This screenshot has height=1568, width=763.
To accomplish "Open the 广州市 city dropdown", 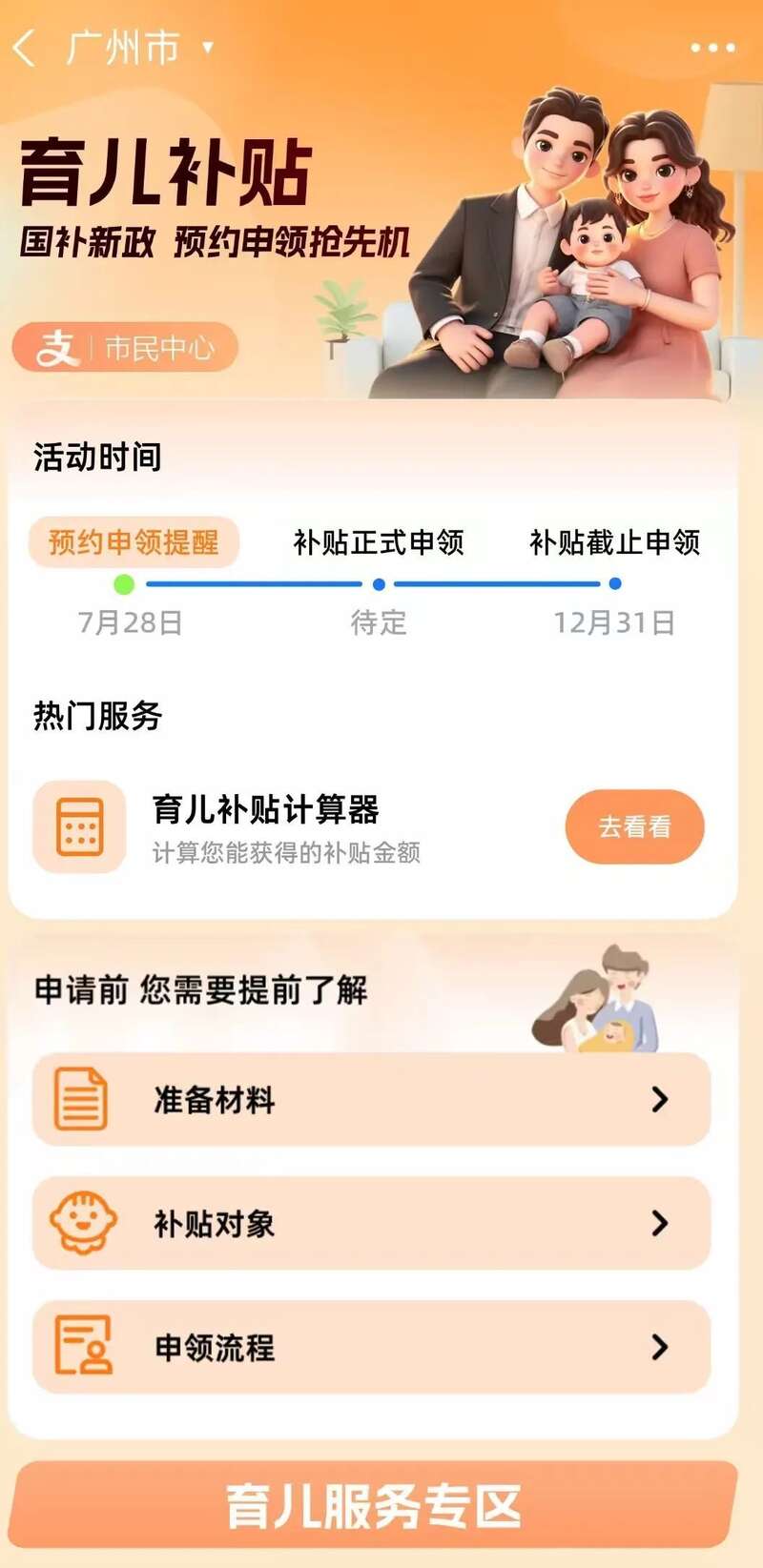I will [x=138, y=48].
